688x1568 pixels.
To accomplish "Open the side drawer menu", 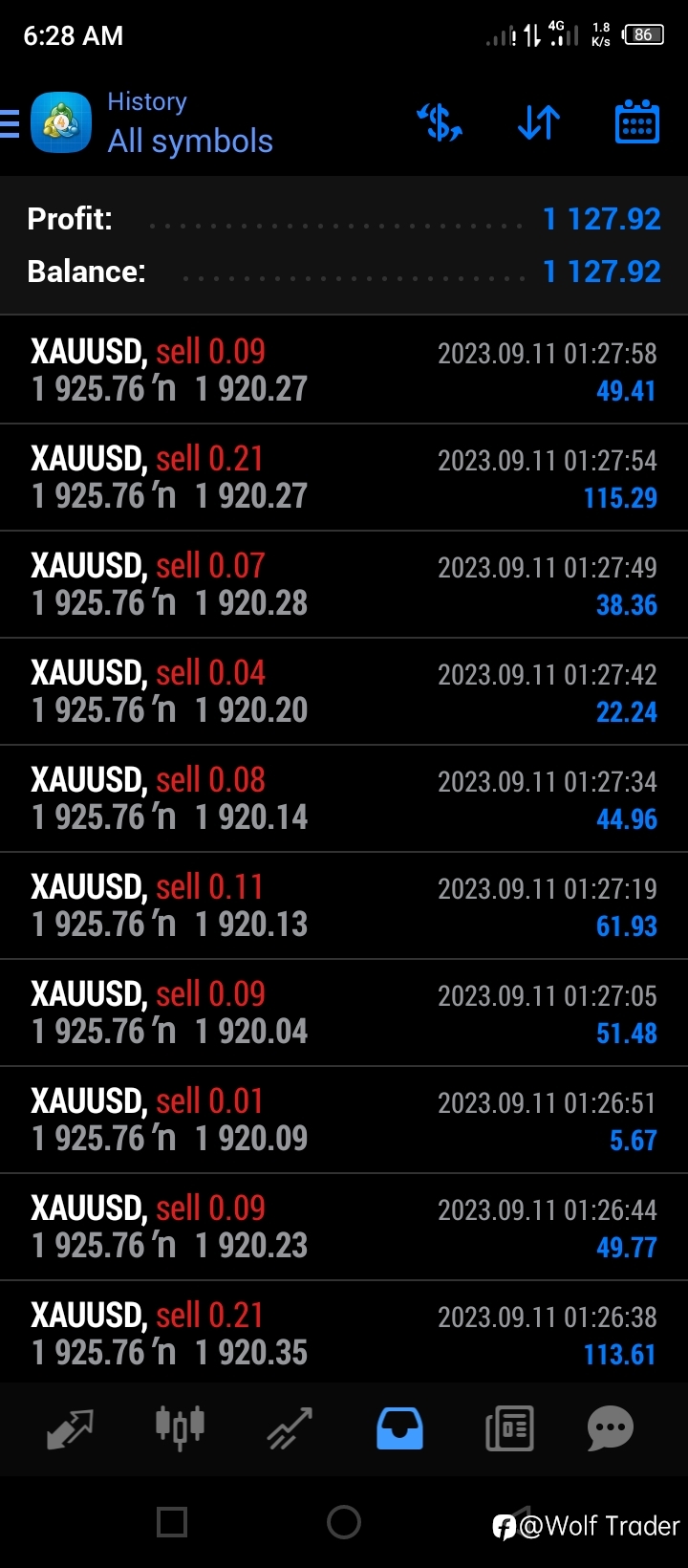I will (x=10, y=123).
